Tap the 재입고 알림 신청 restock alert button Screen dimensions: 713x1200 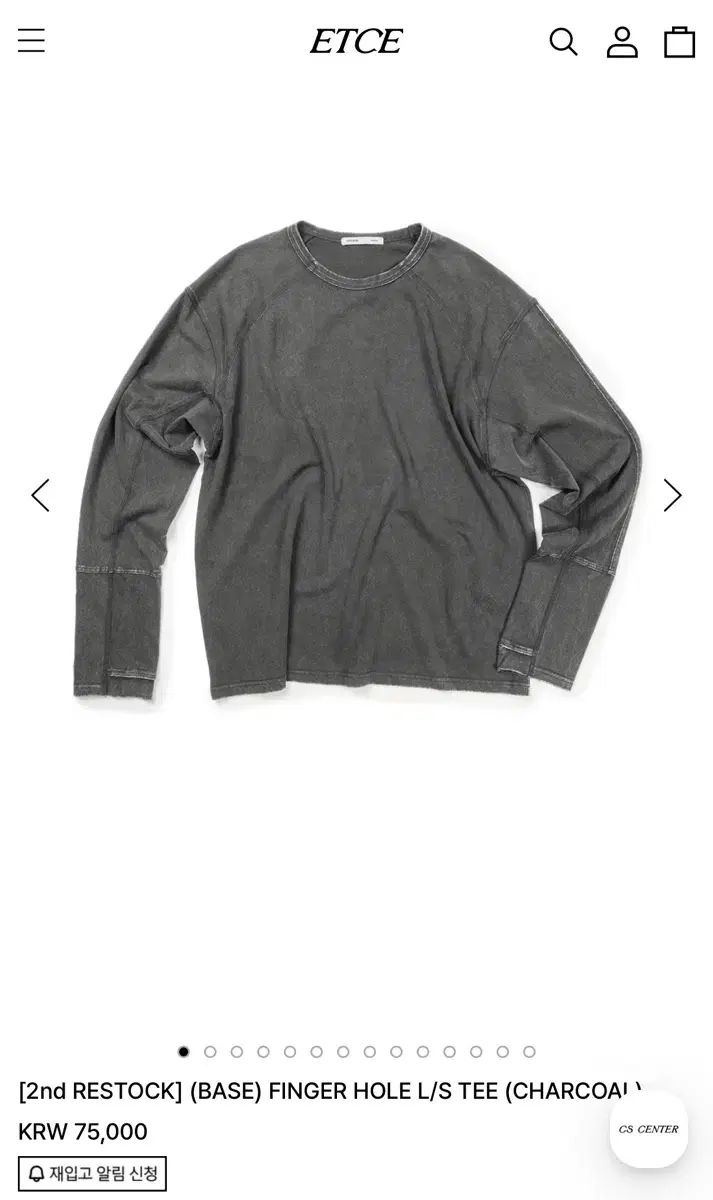92,1173
